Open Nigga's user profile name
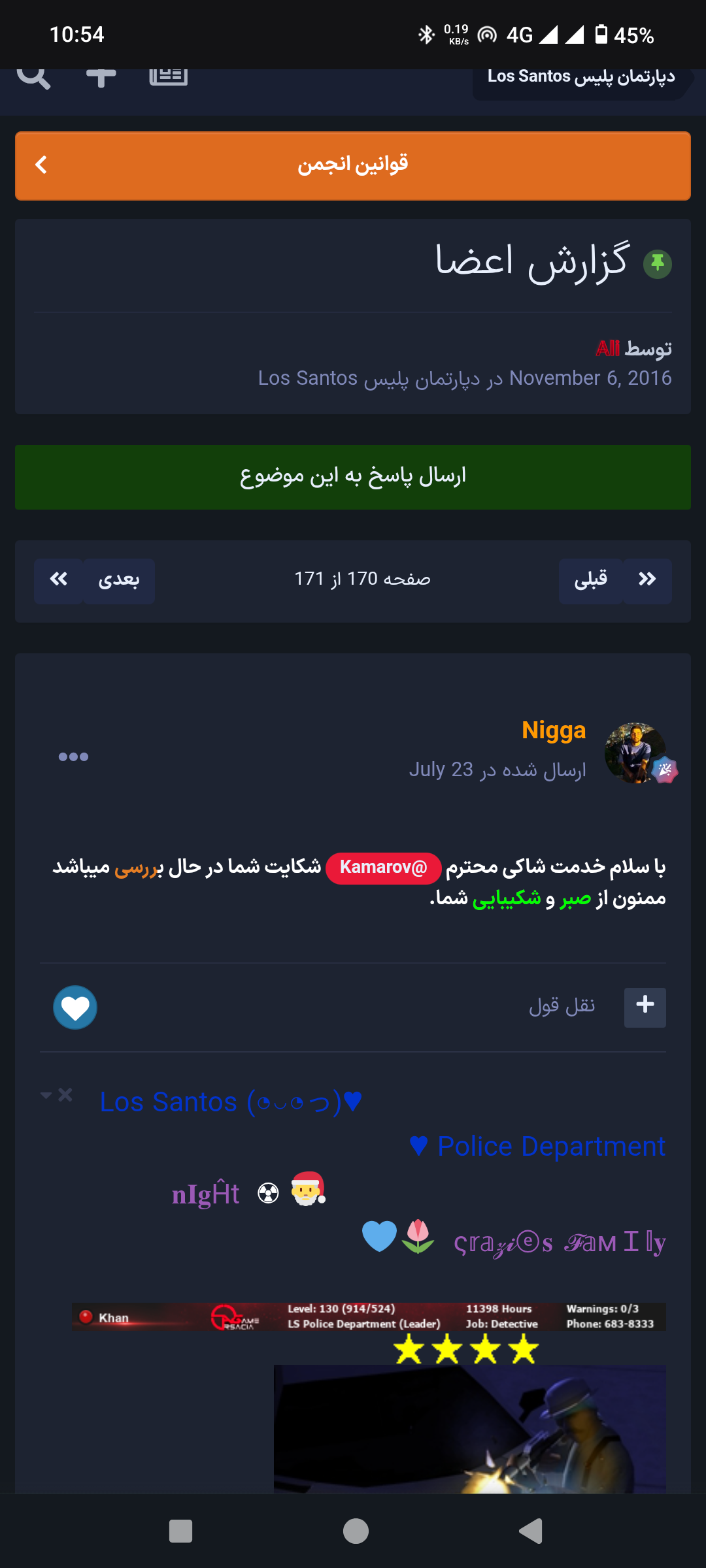This screenshot has width=706, height=1568. point(554,730)
